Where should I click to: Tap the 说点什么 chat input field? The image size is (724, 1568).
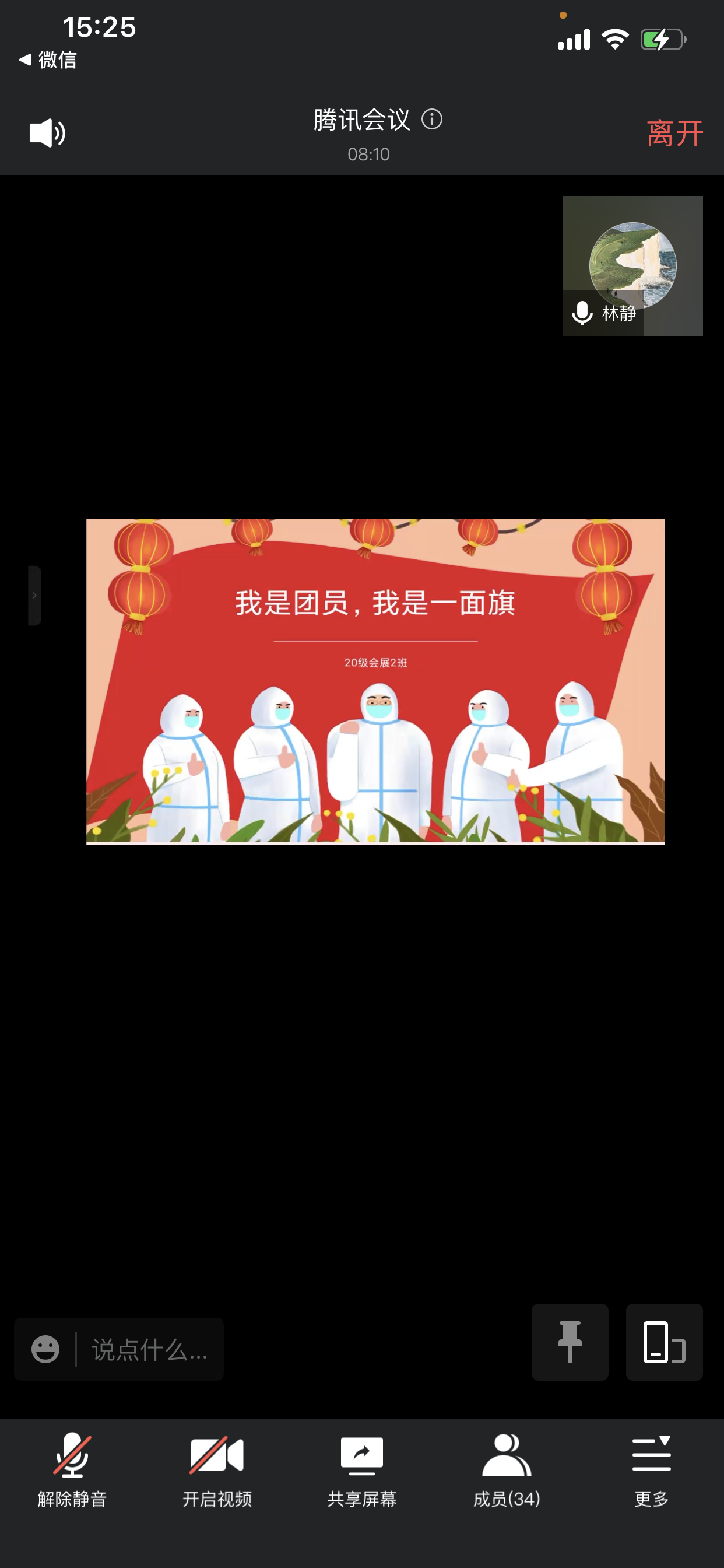point(150,1349)
